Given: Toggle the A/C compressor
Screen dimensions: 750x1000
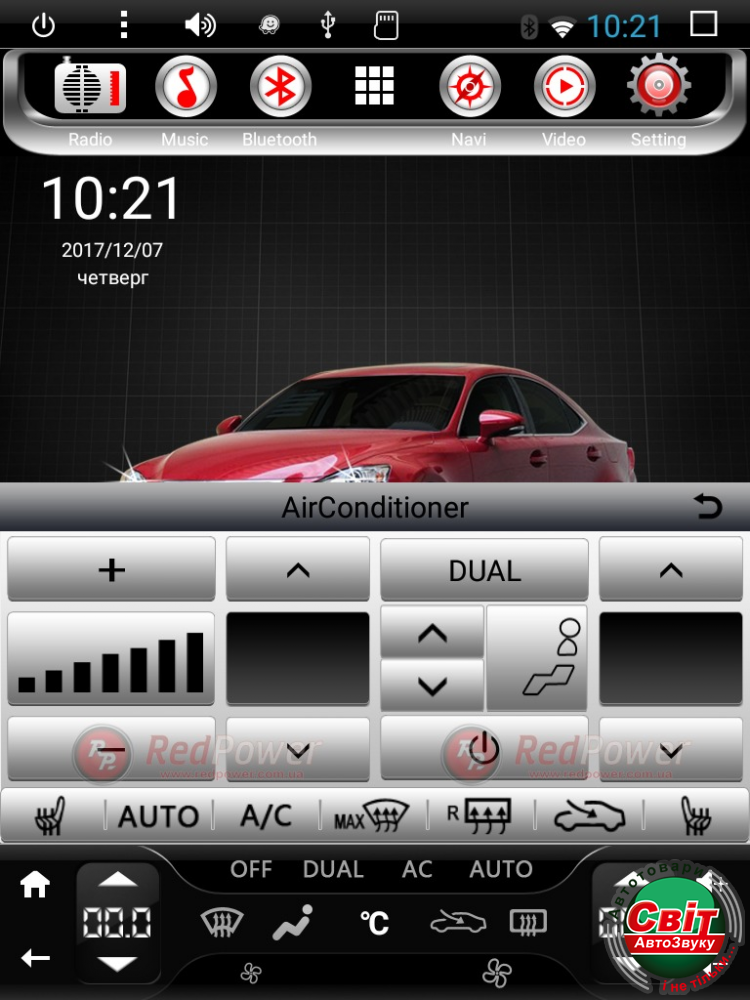Looking at the screenshot, I should 266,816.
